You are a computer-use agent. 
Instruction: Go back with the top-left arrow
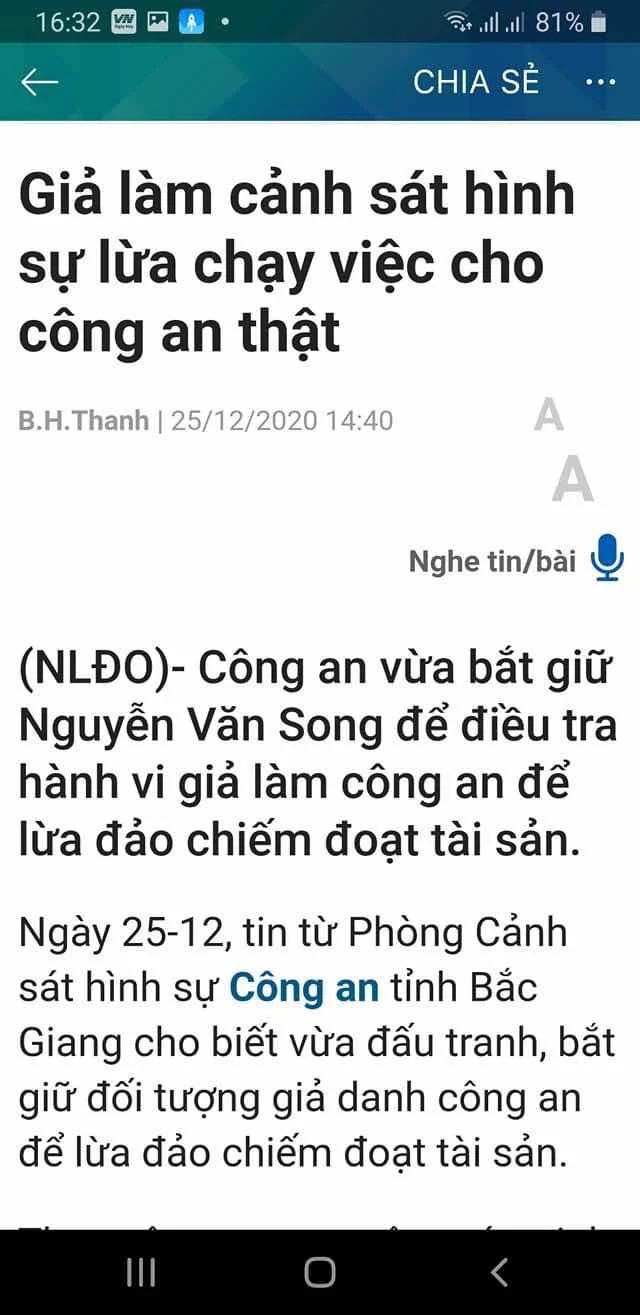coord(40,82)
